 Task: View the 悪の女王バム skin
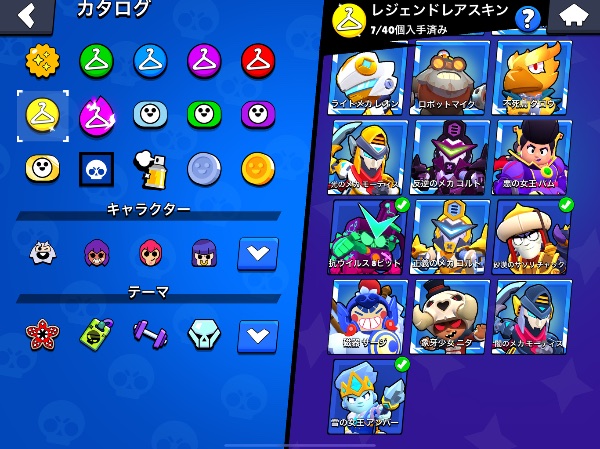tap(532, 158)
